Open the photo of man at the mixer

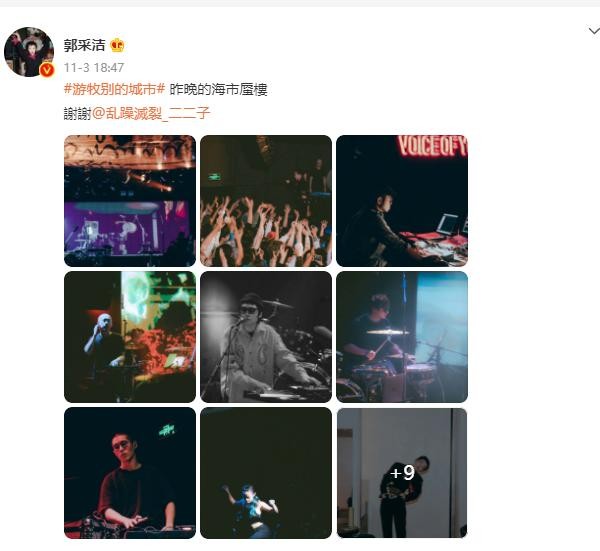click(x=129, y=472)
